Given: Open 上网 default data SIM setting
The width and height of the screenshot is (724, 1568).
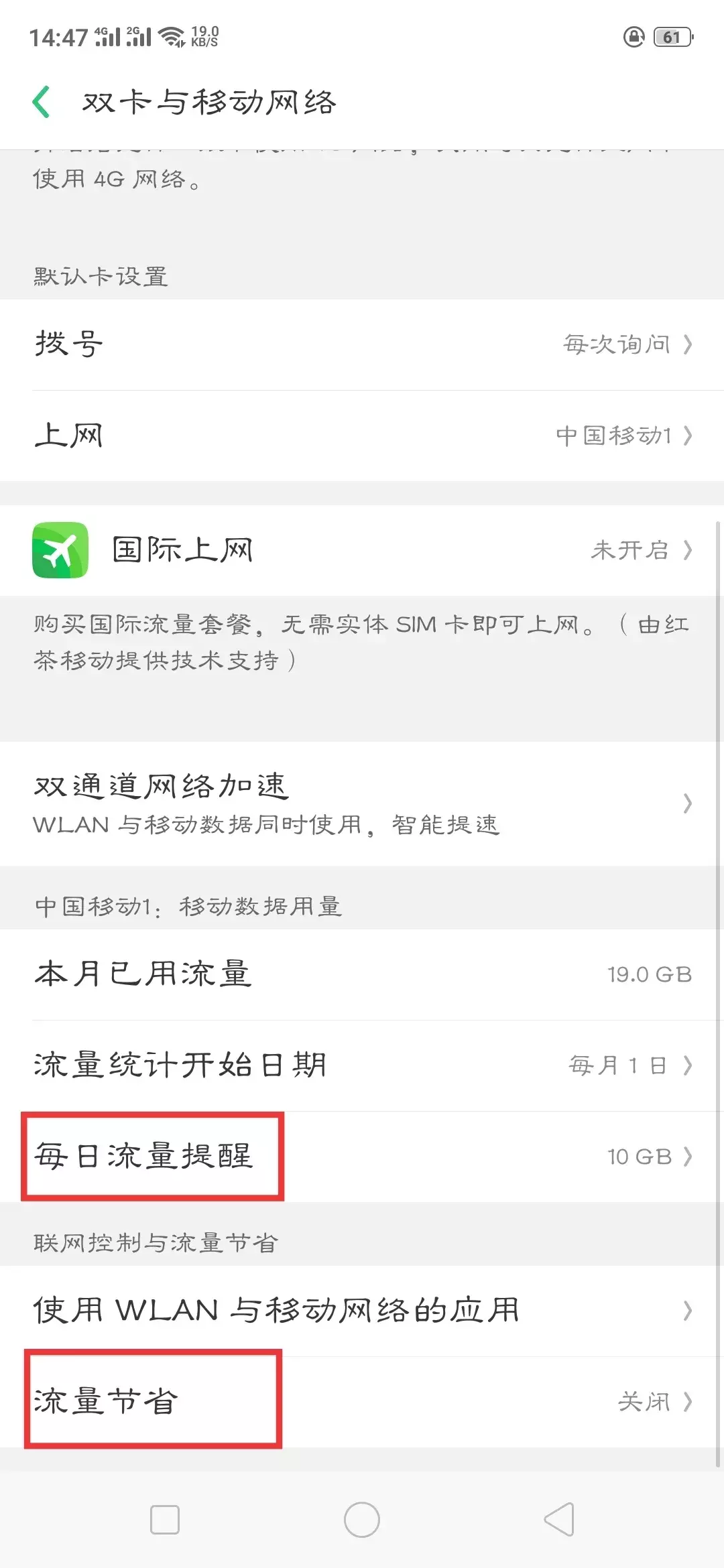Looking at the screenshot, I should pos(362,436).
